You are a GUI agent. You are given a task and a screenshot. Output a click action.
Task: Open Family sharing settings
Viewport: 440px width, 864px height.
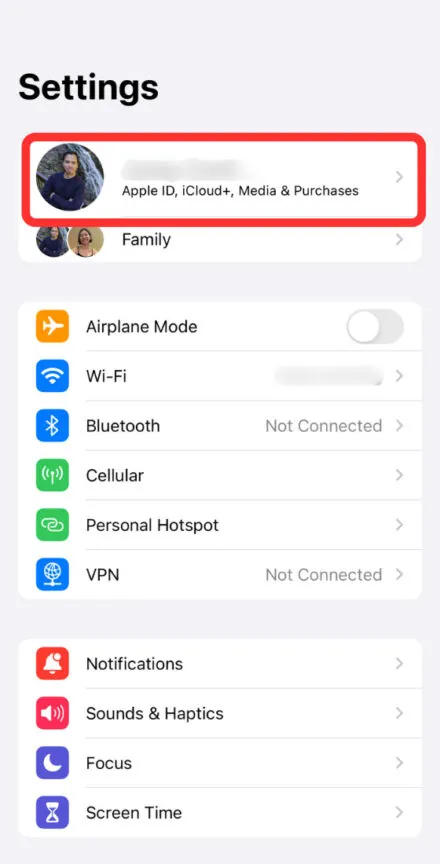point(220,241)
